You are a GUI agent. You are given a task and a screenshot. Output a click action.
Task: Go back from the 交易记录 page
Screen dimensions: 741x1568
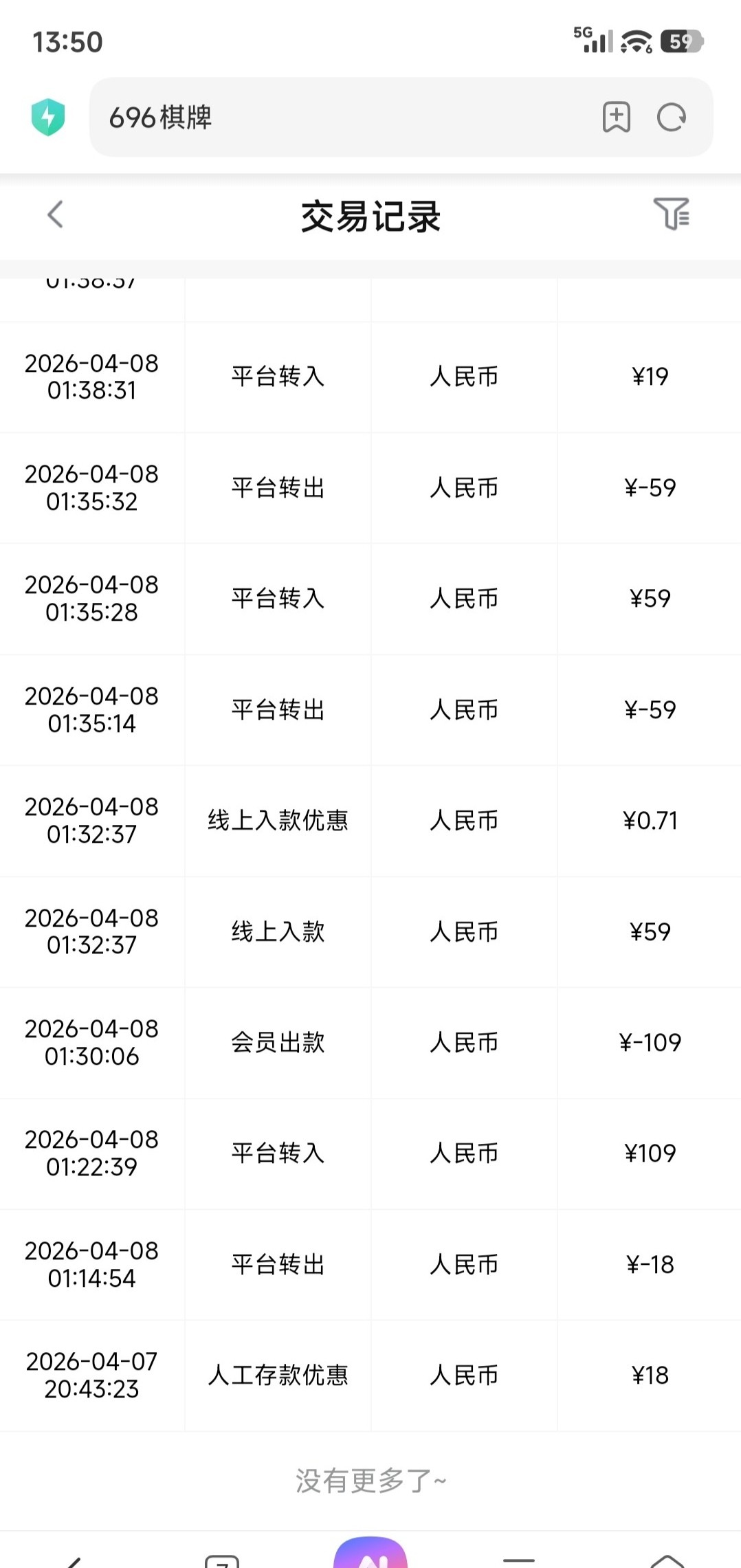(56, 214)
